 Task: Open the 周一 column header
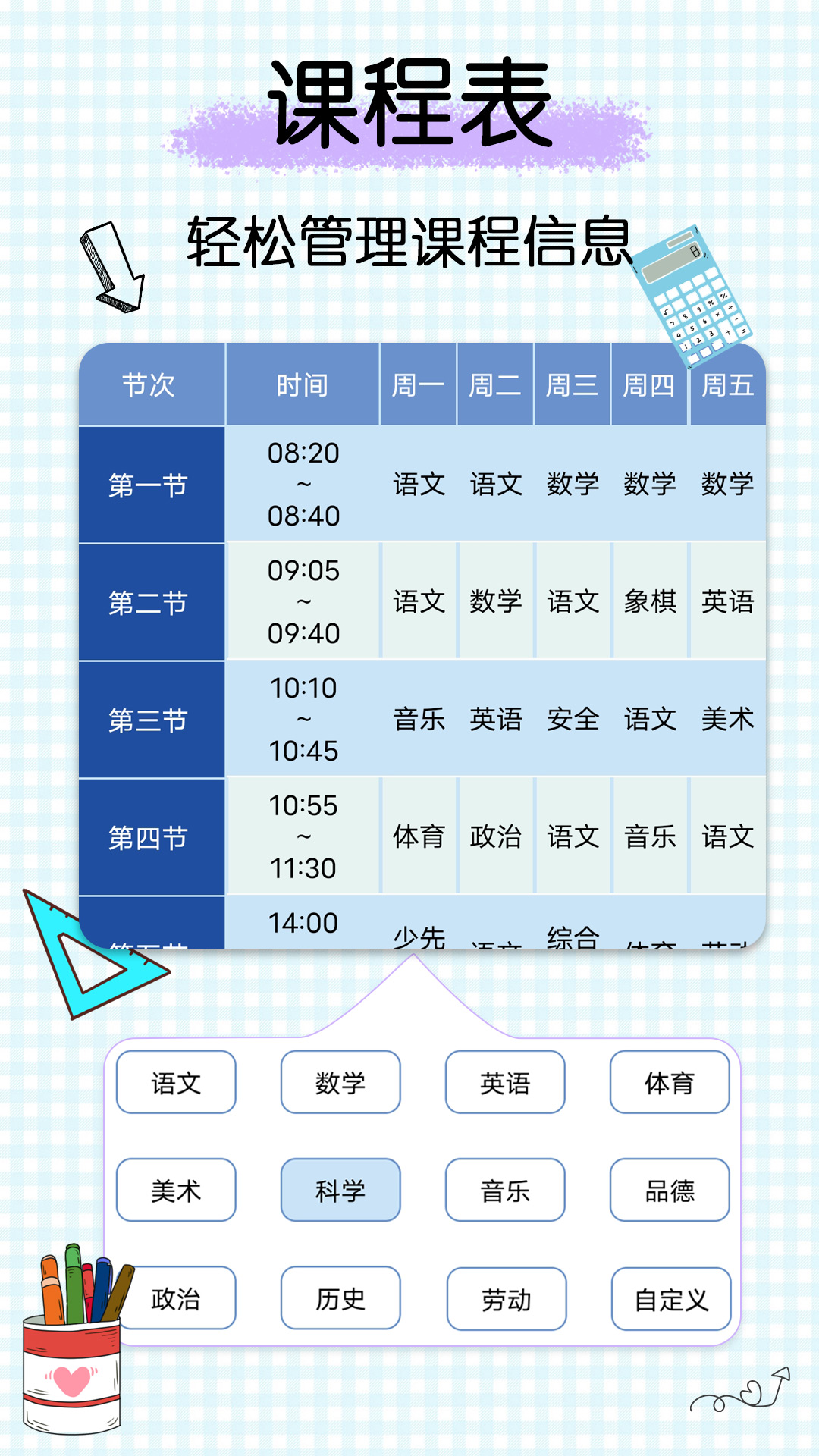418,385
